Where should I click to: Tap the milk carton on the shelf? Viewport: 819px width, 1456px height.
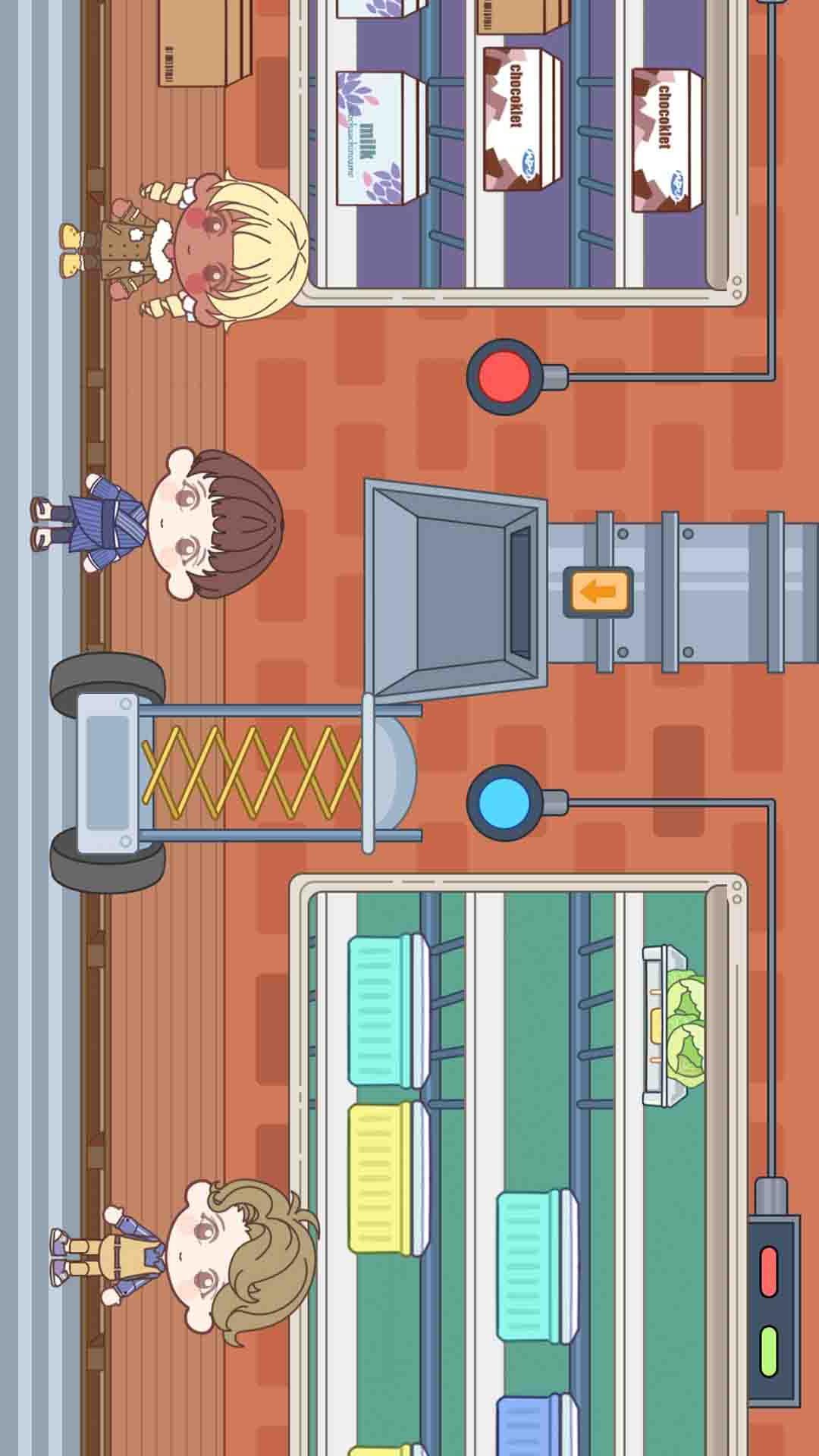coord(379,138)
